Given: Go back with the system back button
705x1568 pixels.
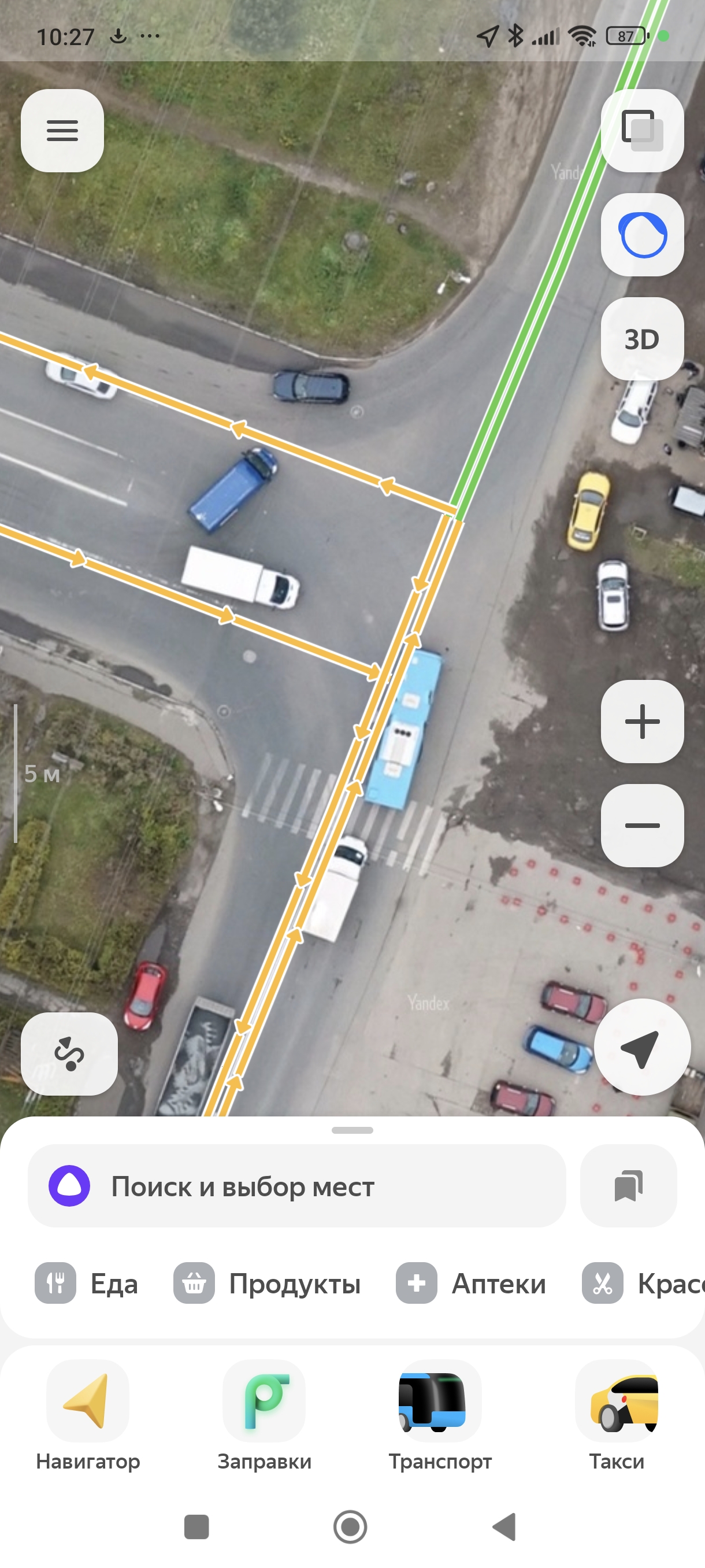Looking at the screenshot, I should (x=504, y=1526).
